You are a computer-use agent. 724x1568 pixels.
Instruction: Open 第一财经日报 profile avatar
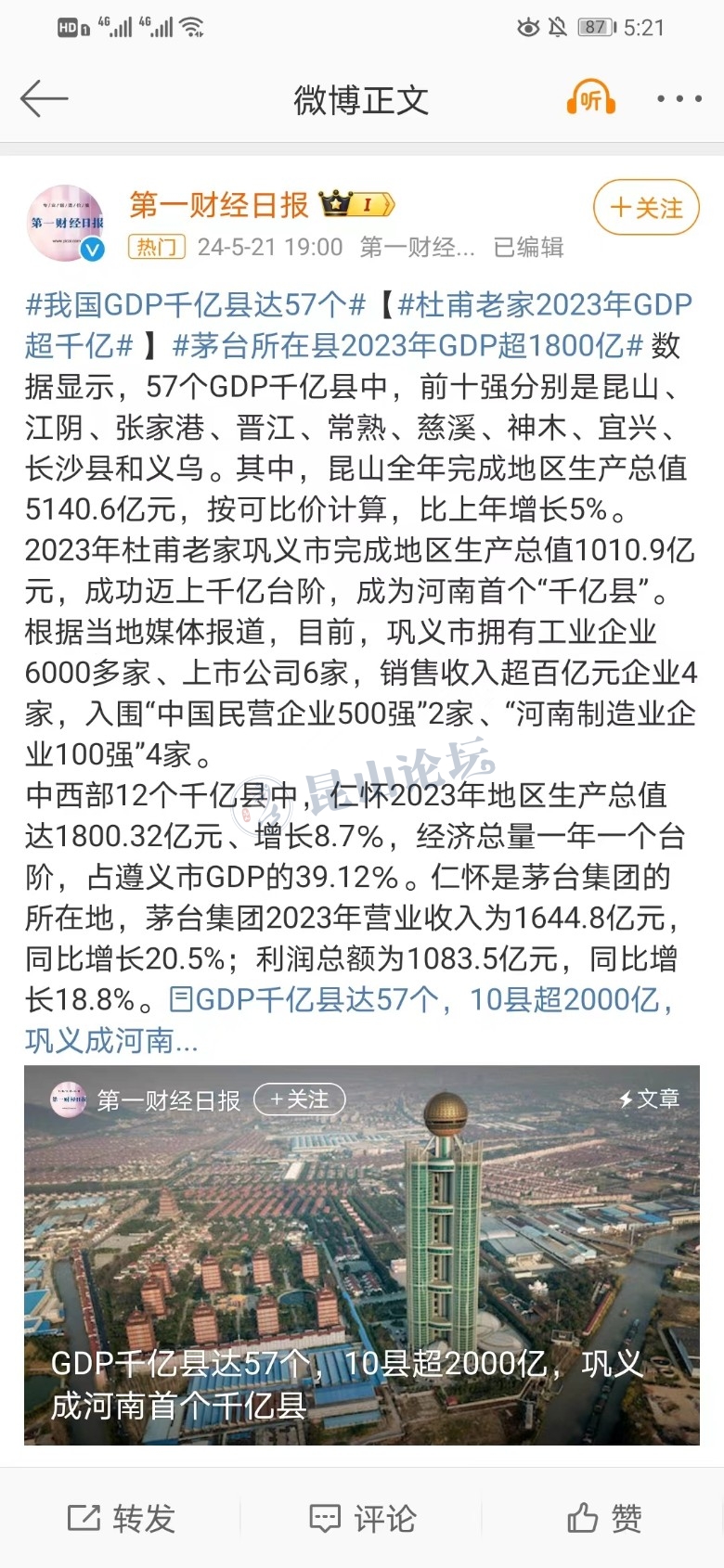click(65, 224)
